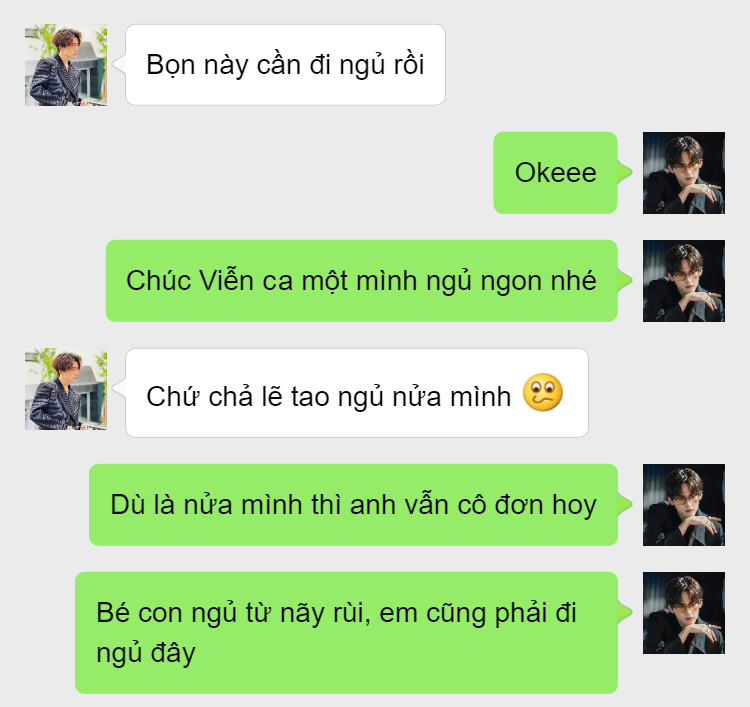This screenshot has width=750, height=707.
Task: Open the avatar beside "Chứ chả lẽ tao ngủ nửa mình"
Action: coord(66,389)
